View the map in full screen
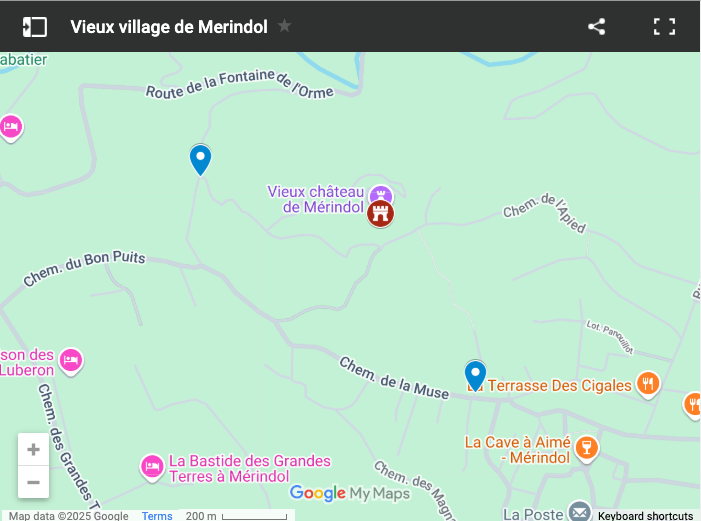This screenshot has width=701, height=521. pos(665,27)
